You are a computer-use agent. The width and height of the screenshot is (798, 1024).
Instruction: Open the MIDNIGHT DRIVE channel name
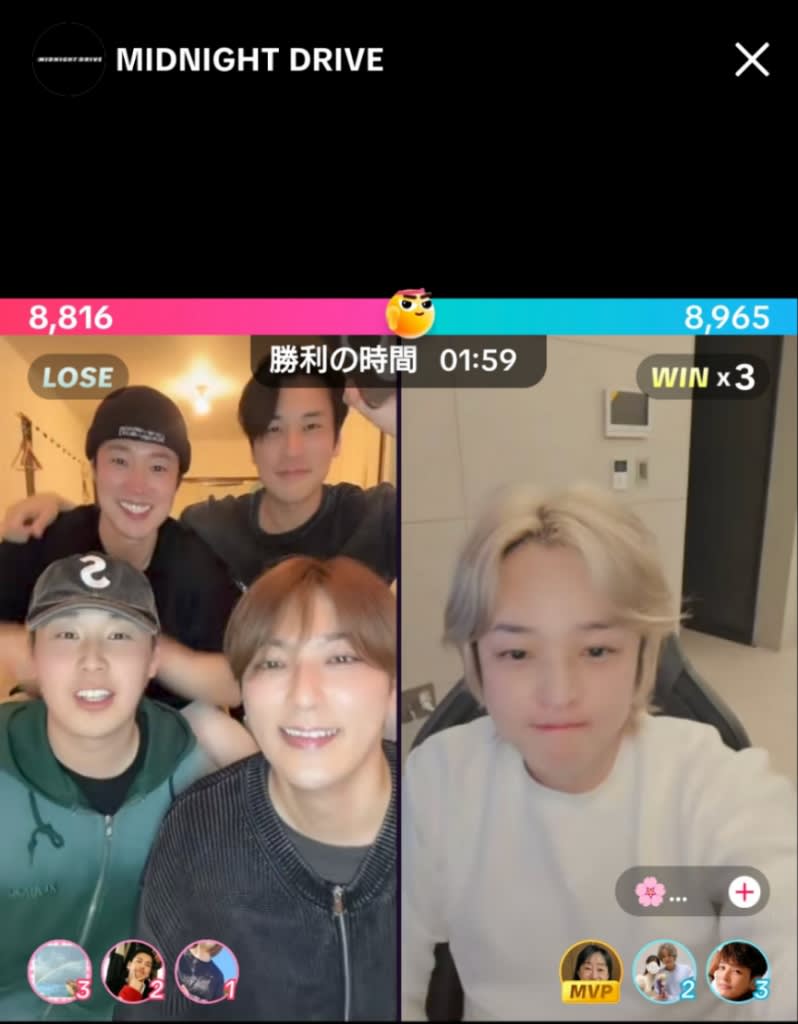point(249,60)
